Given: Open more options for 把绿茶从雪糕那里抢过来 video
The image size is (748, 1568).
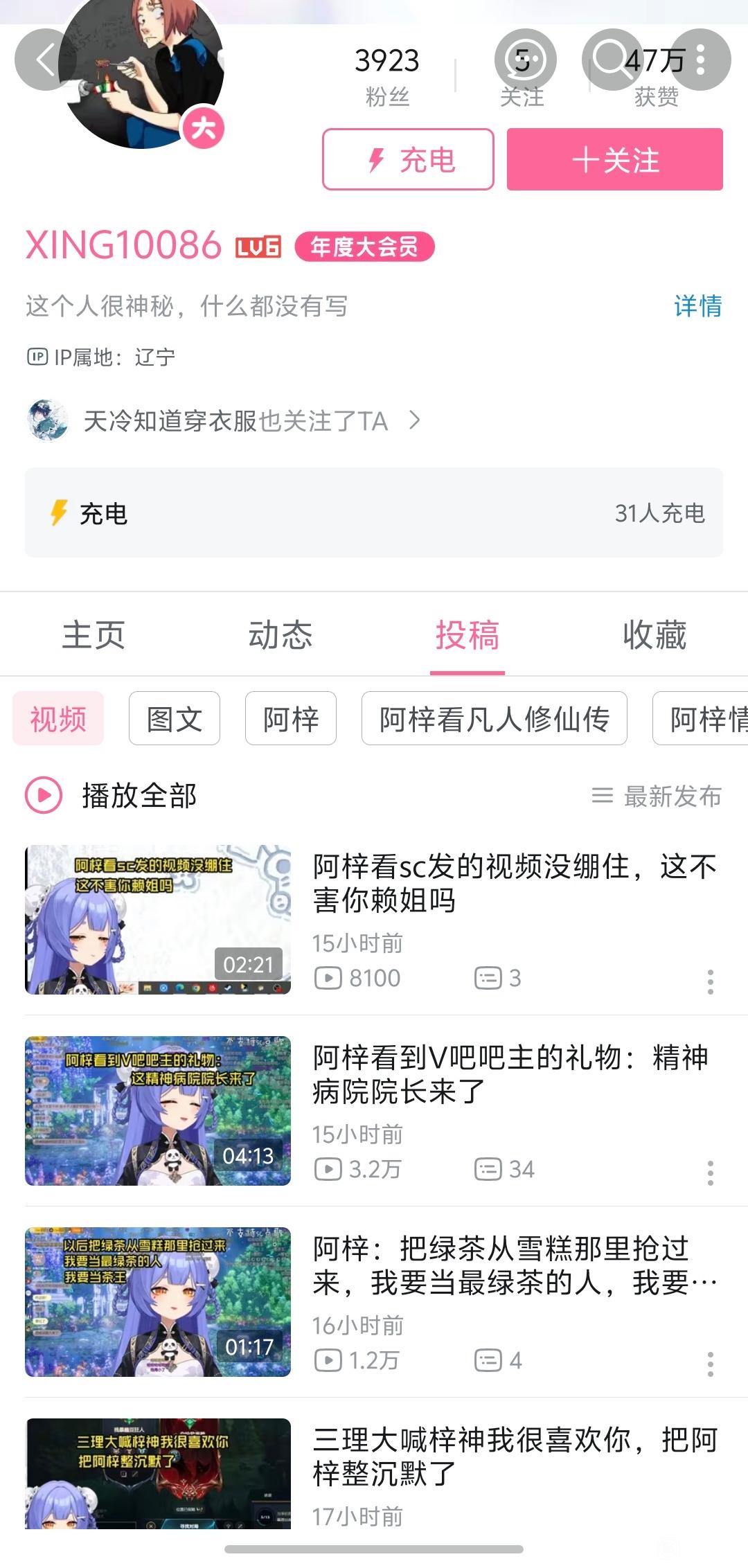Looking at the screenshot, I should pos(710,1364).
